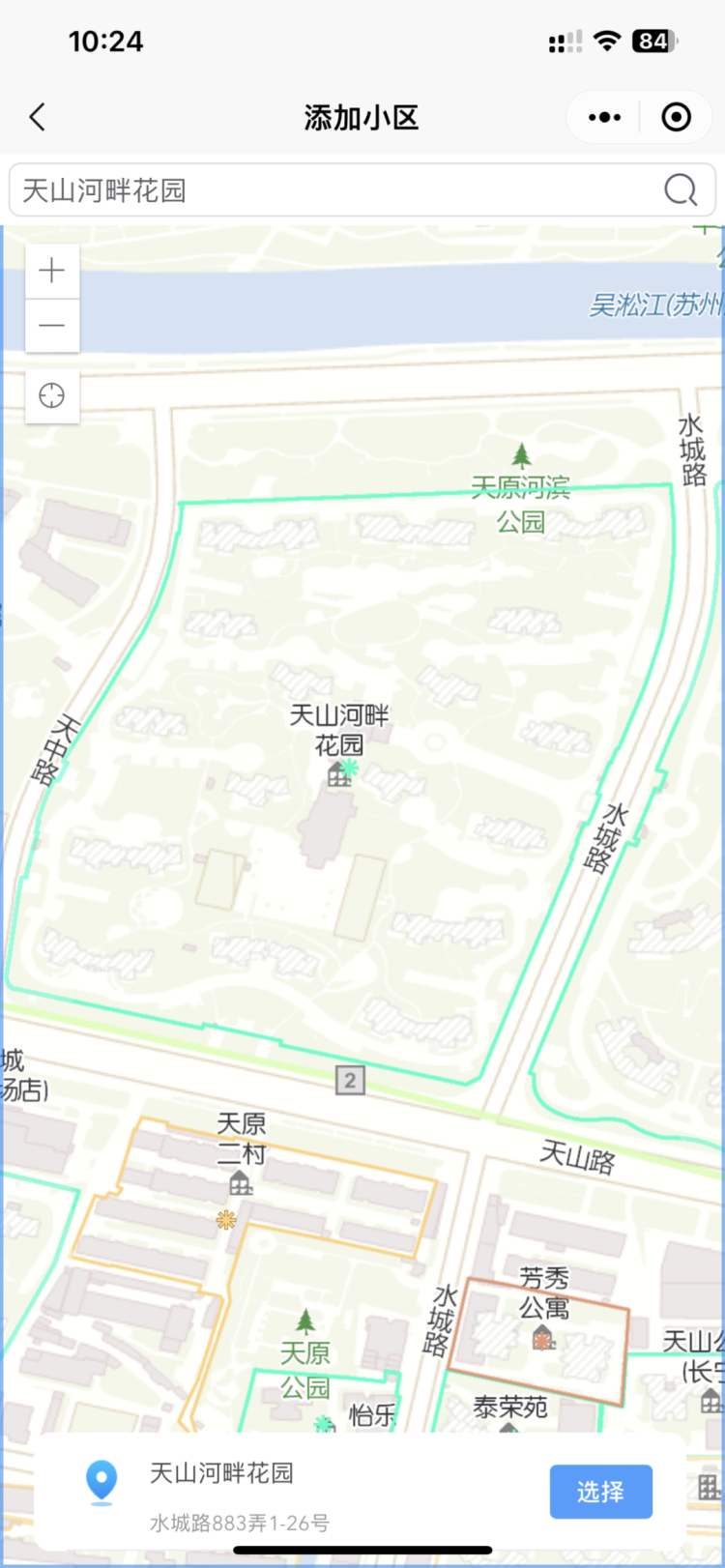725x1568 pixels.
Task: Tap the 天山河畔花园 marker on the map
Action: 339,772
